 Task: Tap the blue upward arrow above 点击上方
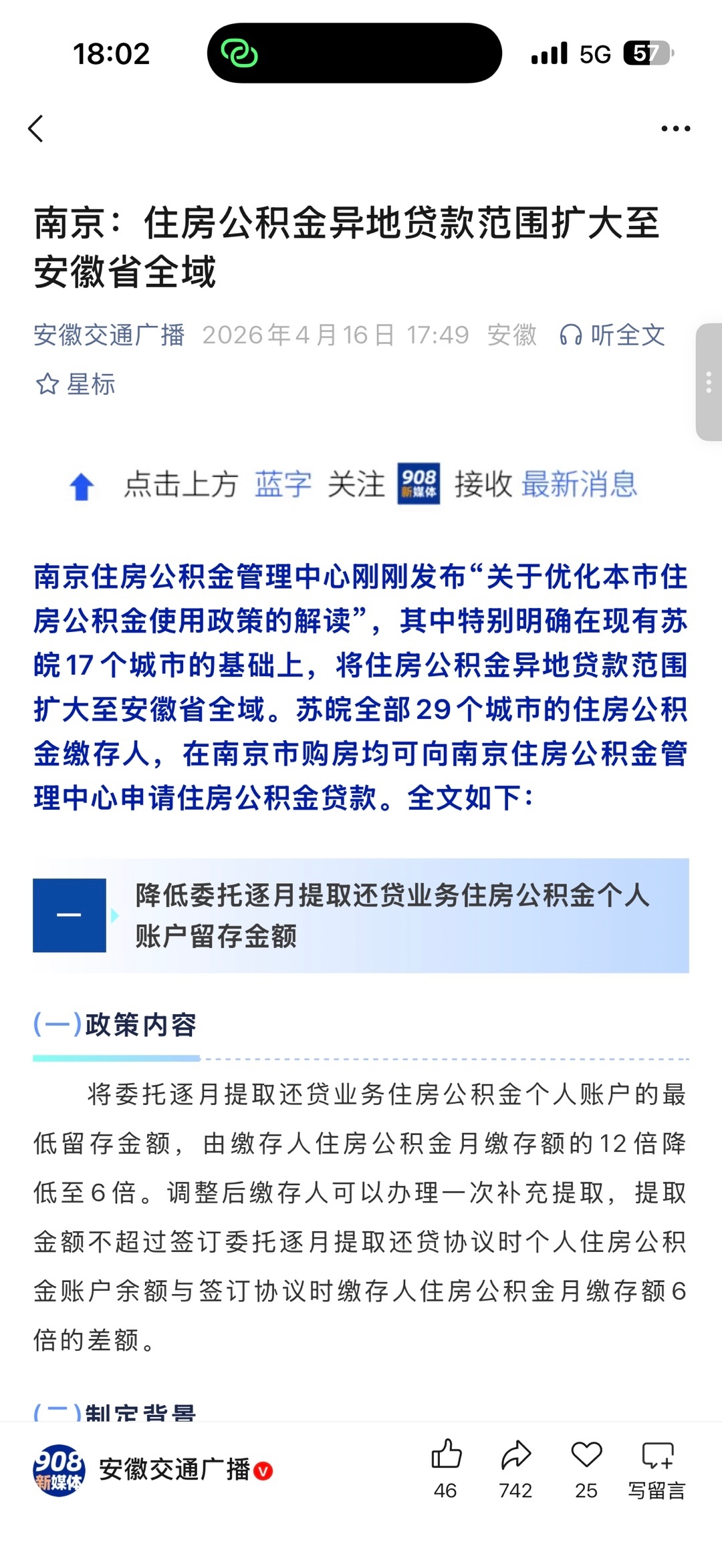point(82,486)
